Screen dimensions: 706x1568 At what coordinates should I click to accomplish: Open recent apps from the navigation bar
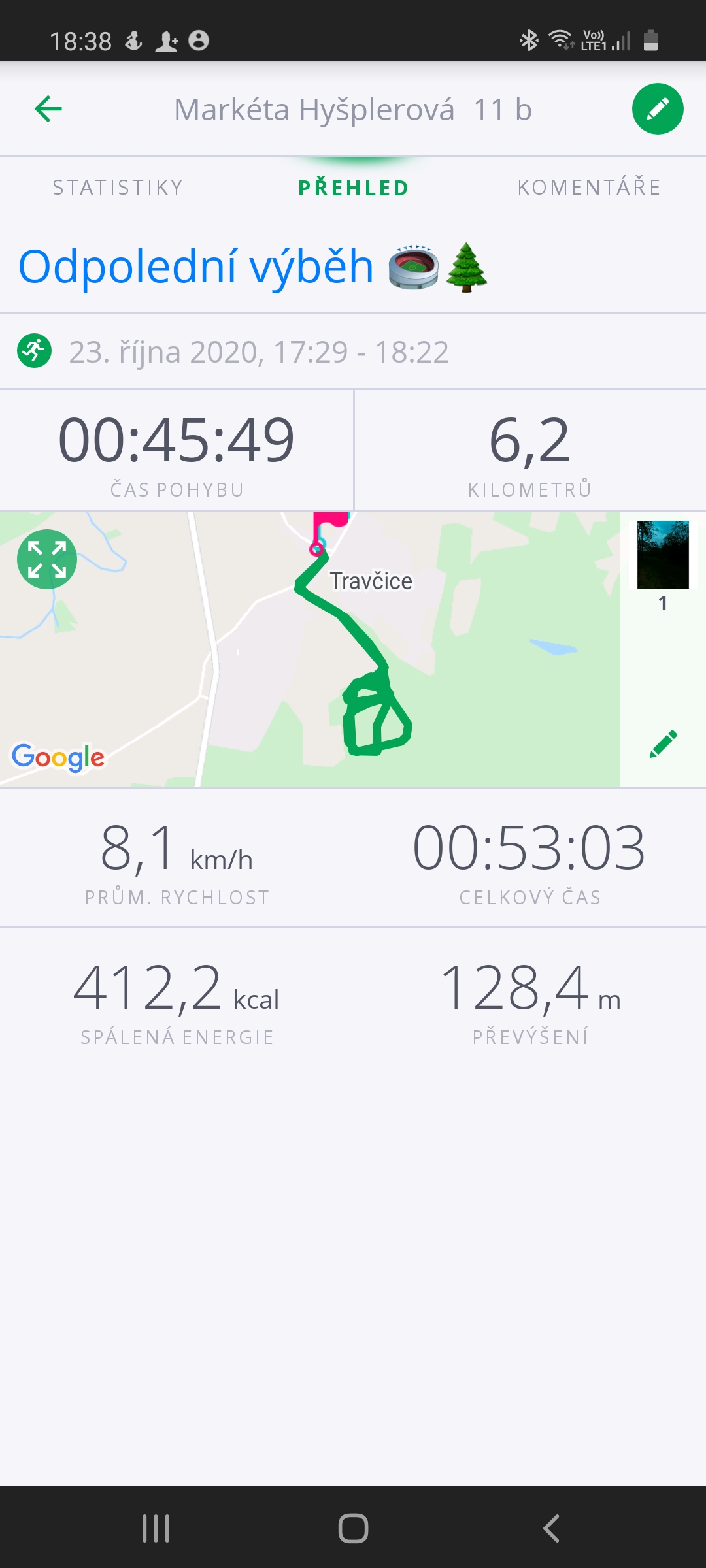tap(156, 1528)
